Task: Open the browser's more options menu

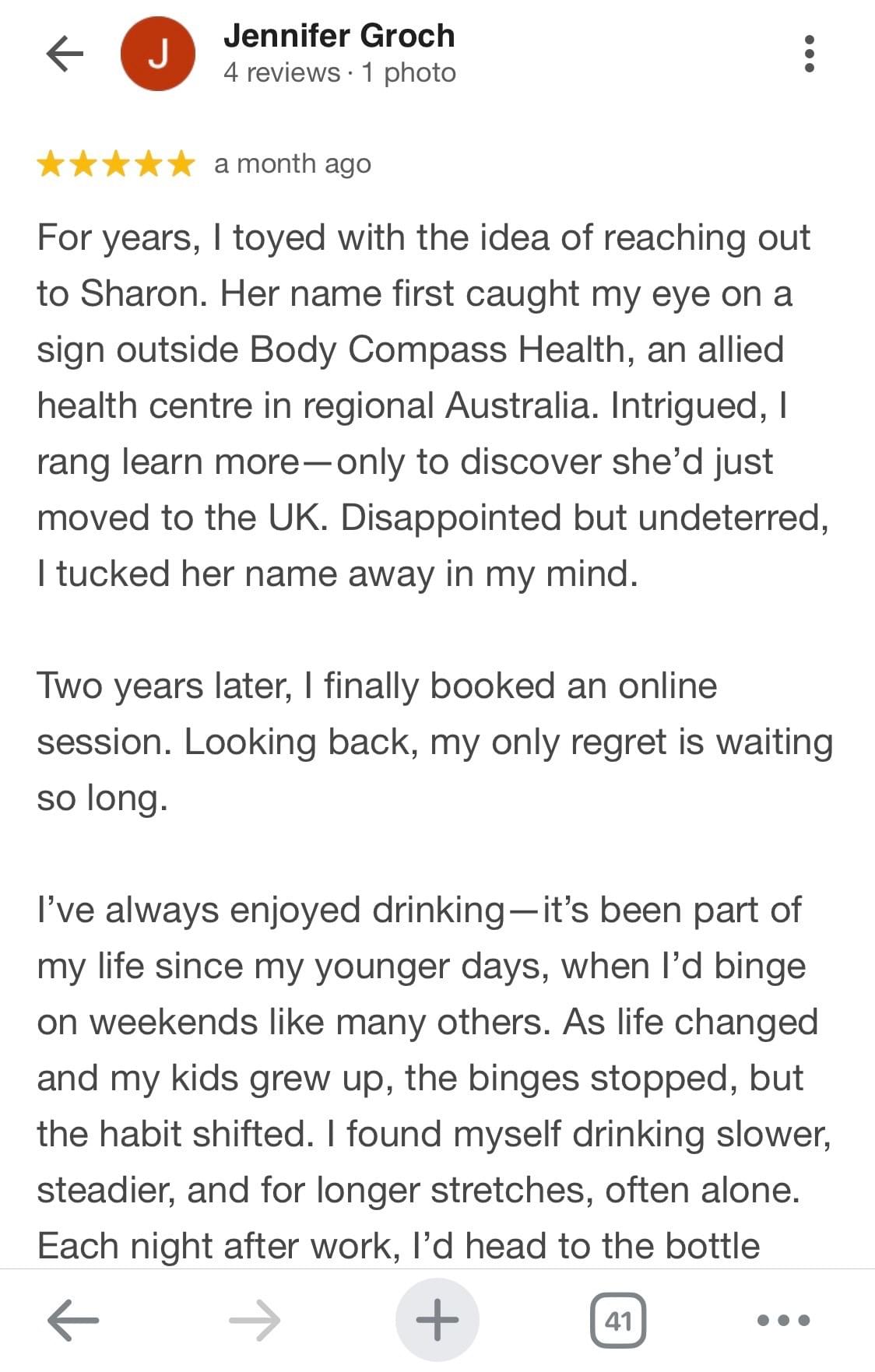Action: click(x=783, y=1319)
